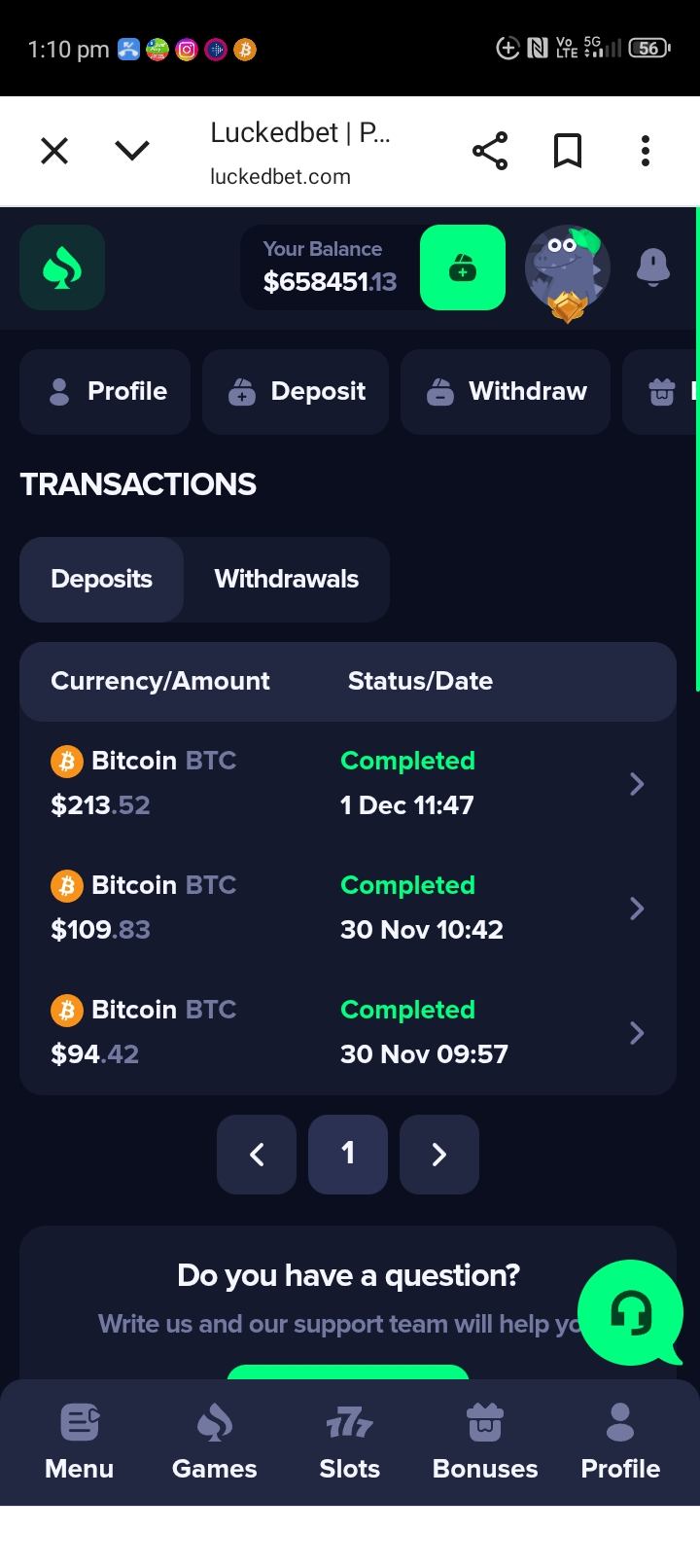
Task: Select the Deposits tab
Action: coord(102,580)
